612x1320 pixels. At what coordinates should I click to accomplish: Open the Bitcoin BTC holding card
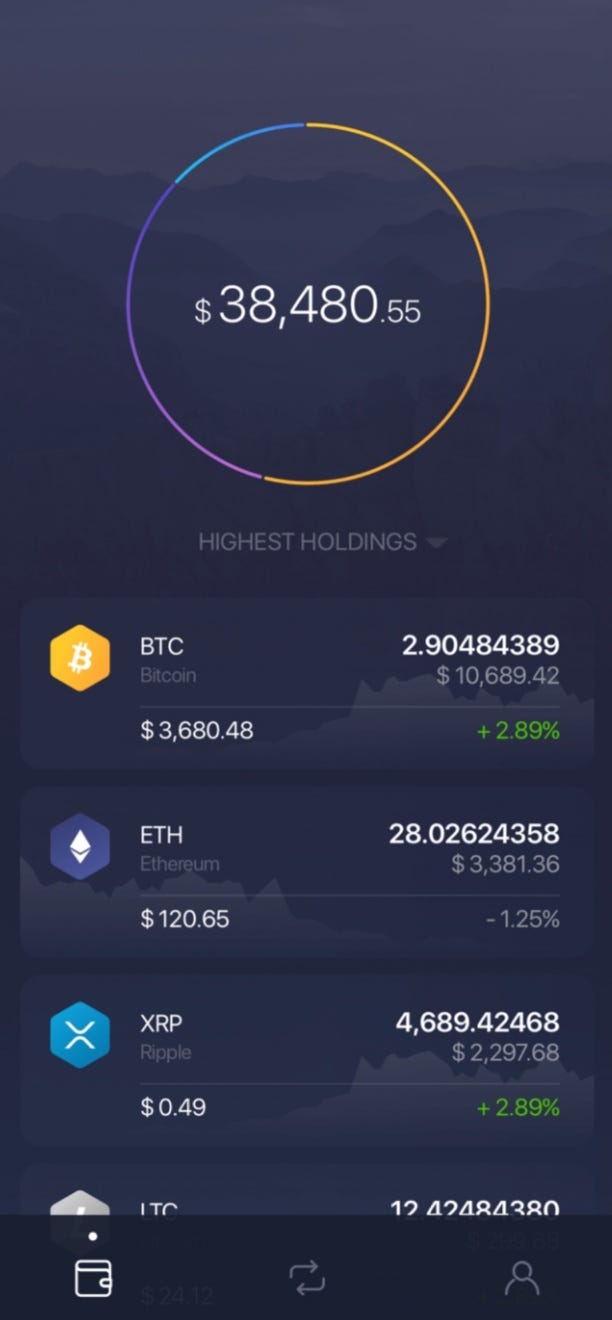pos(306,683)
